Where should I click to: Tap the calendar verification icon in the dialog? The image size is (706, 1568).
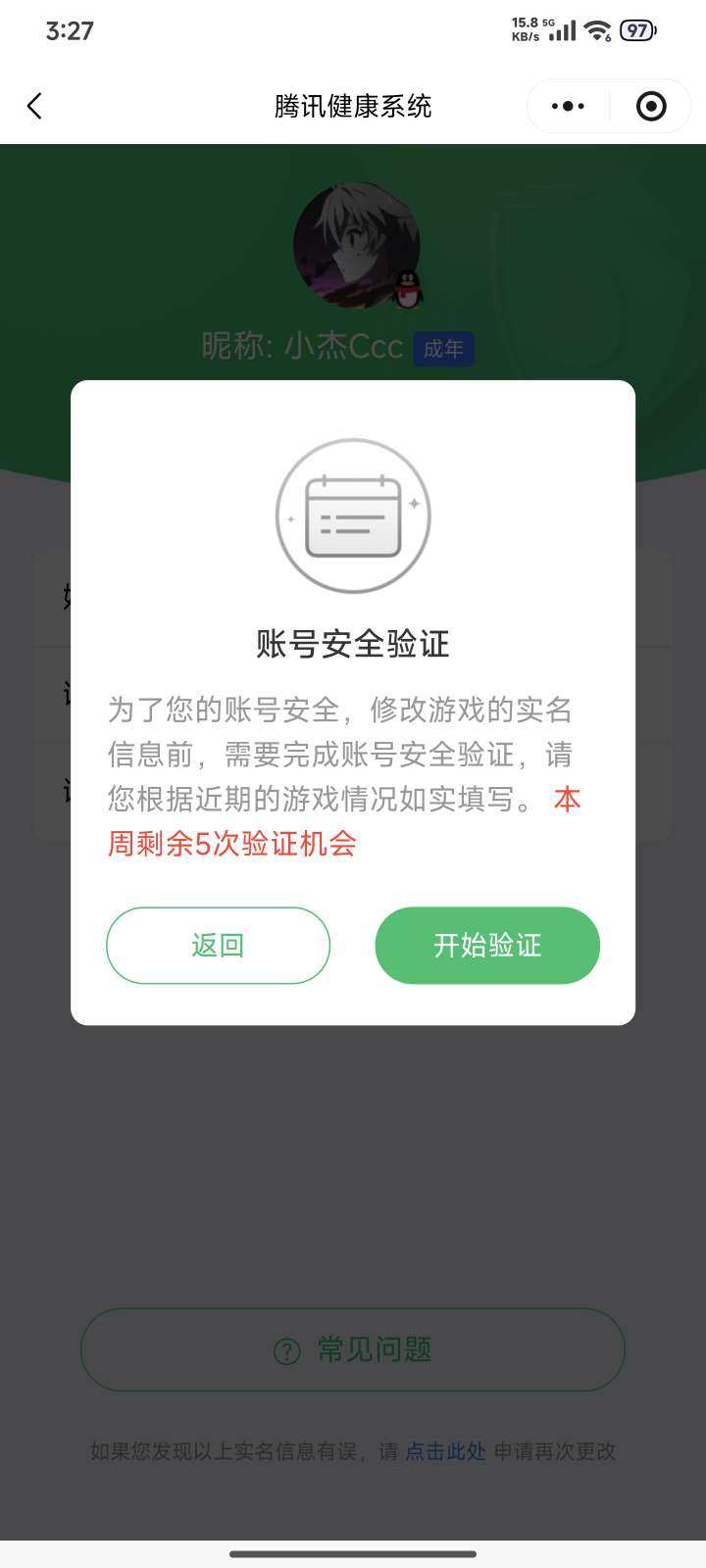point(354,516)
